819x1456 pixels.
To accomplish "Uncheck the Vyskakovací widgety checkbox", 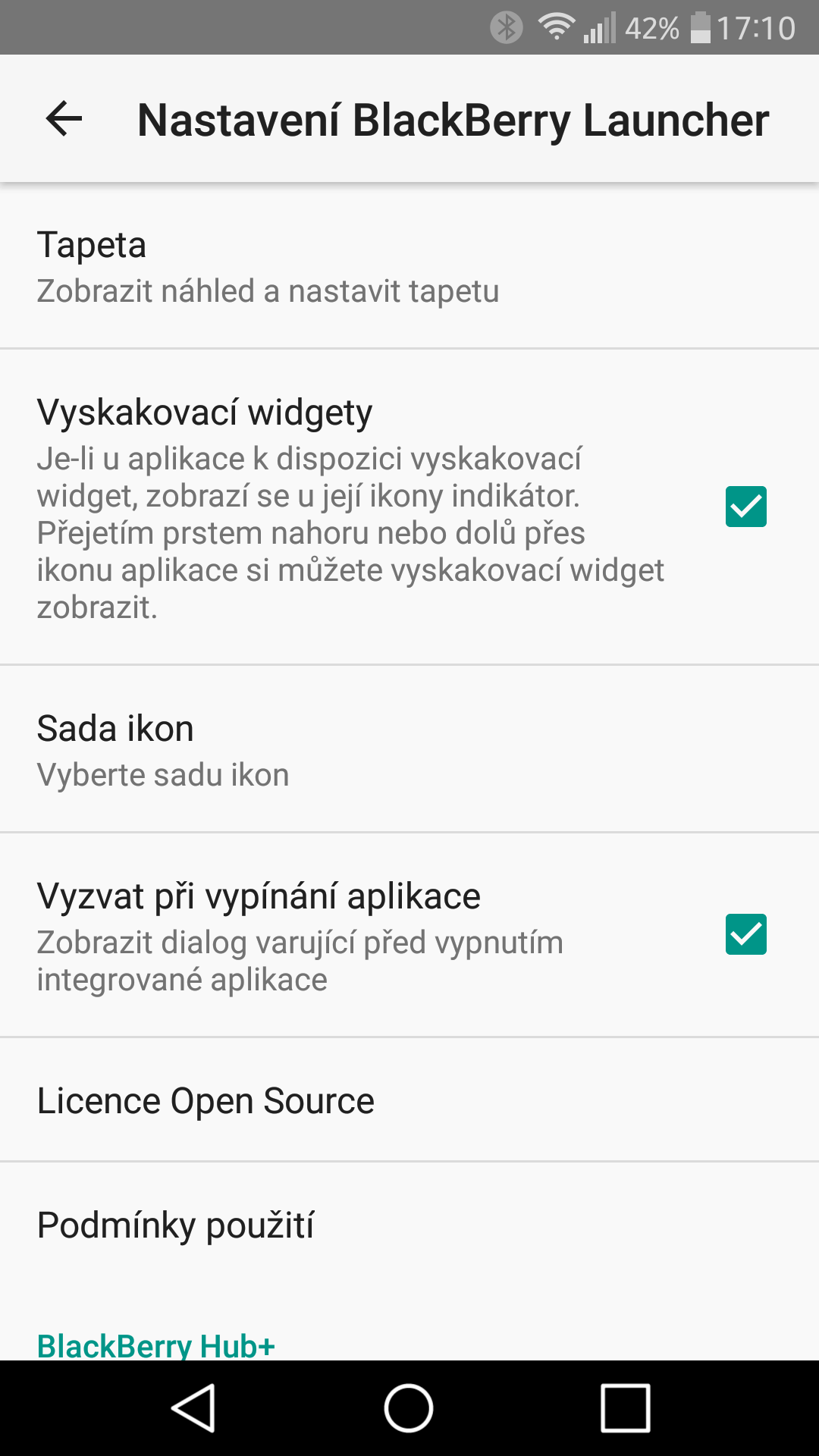I will click(x=745, y=507).
